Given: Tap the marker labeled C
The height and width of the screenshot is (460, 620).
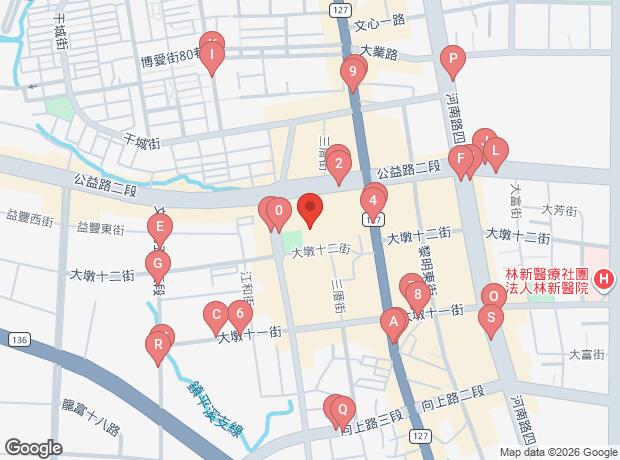Looking at the screenshot, I should (215, 315).
